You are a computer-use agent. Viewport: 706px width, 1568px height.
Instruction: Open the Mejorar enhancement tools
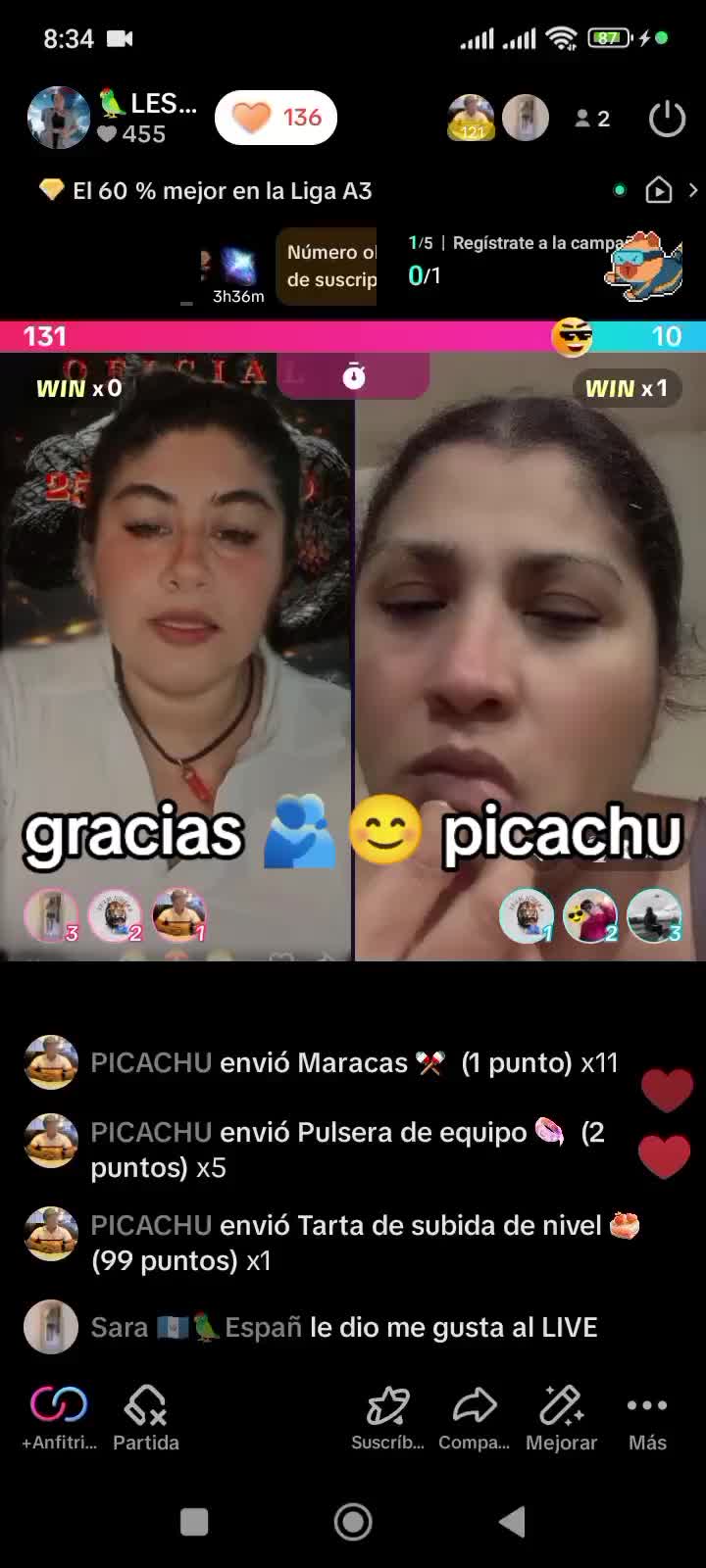(x=561, y=1416)
